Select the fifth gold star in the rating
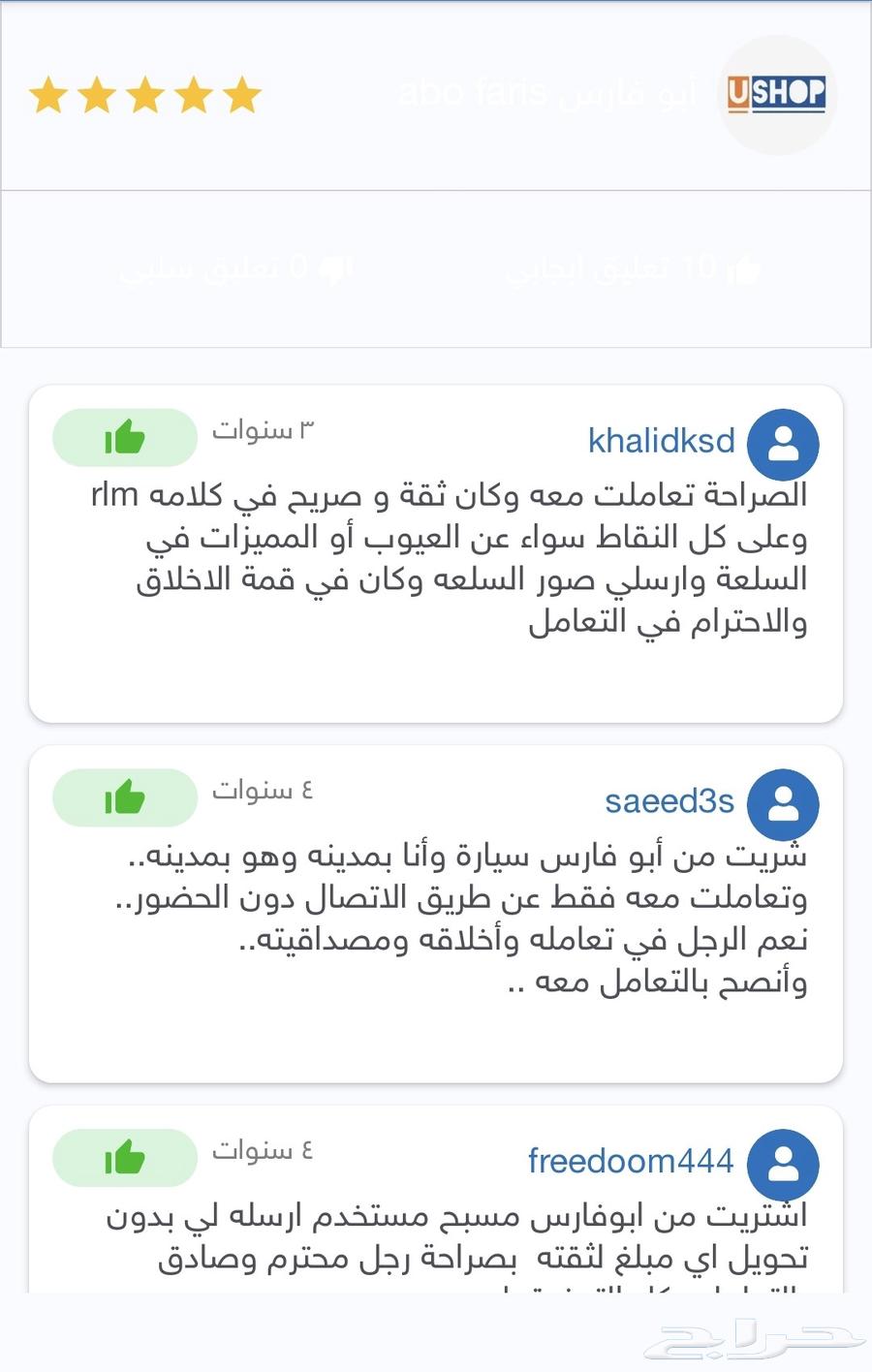 pos(242,95)
